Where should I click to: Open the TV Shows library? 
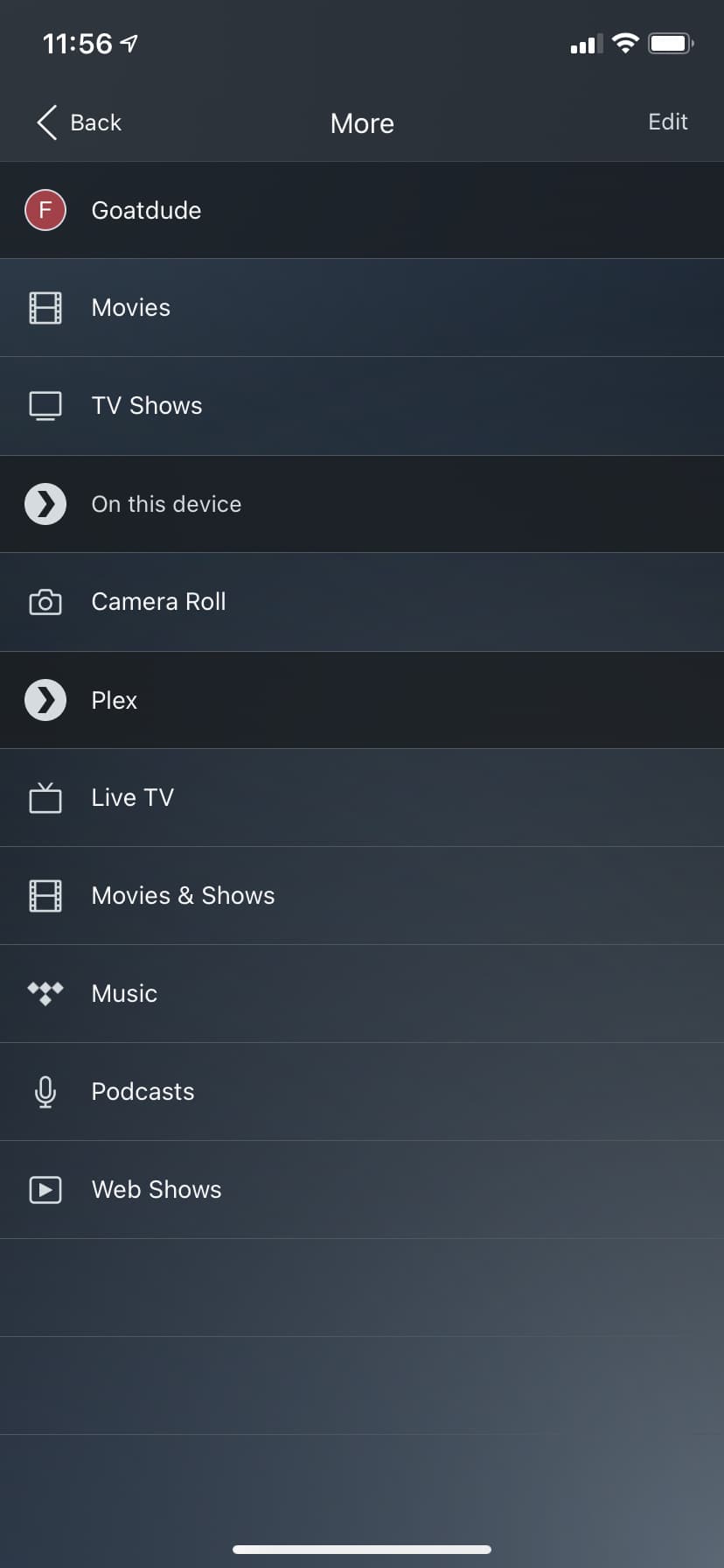click(147, 405)
